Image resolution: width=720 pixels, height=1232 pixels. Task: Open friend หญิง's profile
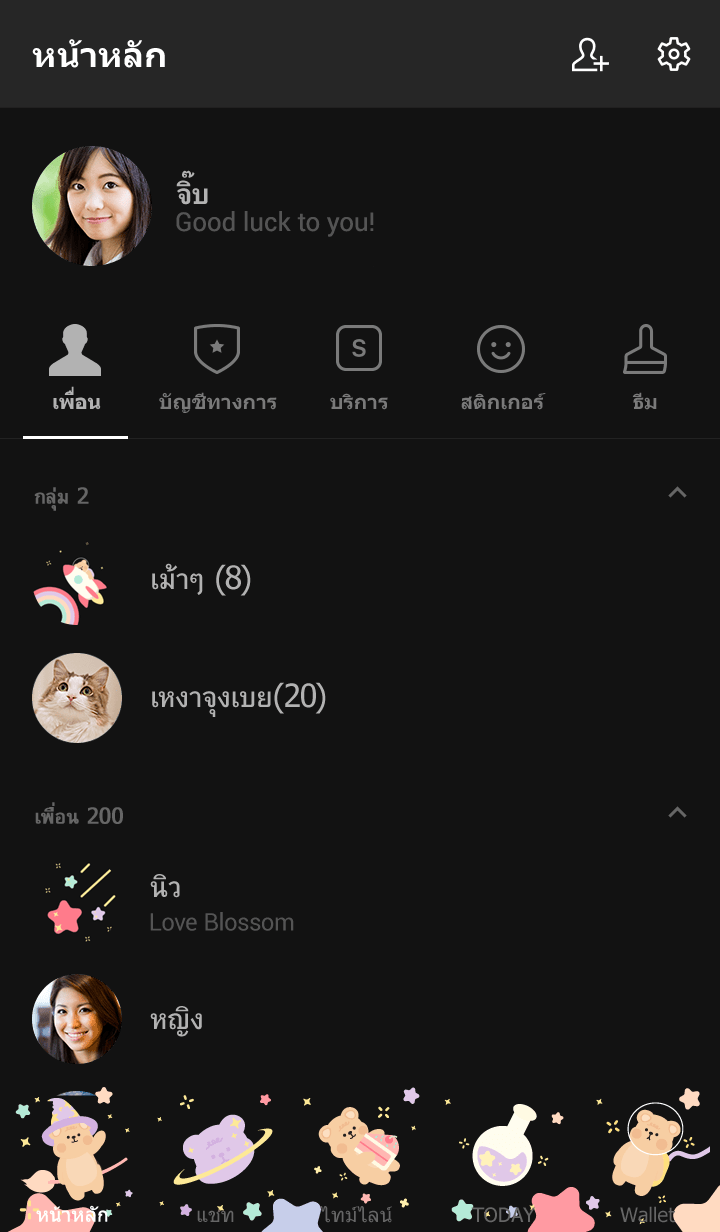click(176, 1019)
